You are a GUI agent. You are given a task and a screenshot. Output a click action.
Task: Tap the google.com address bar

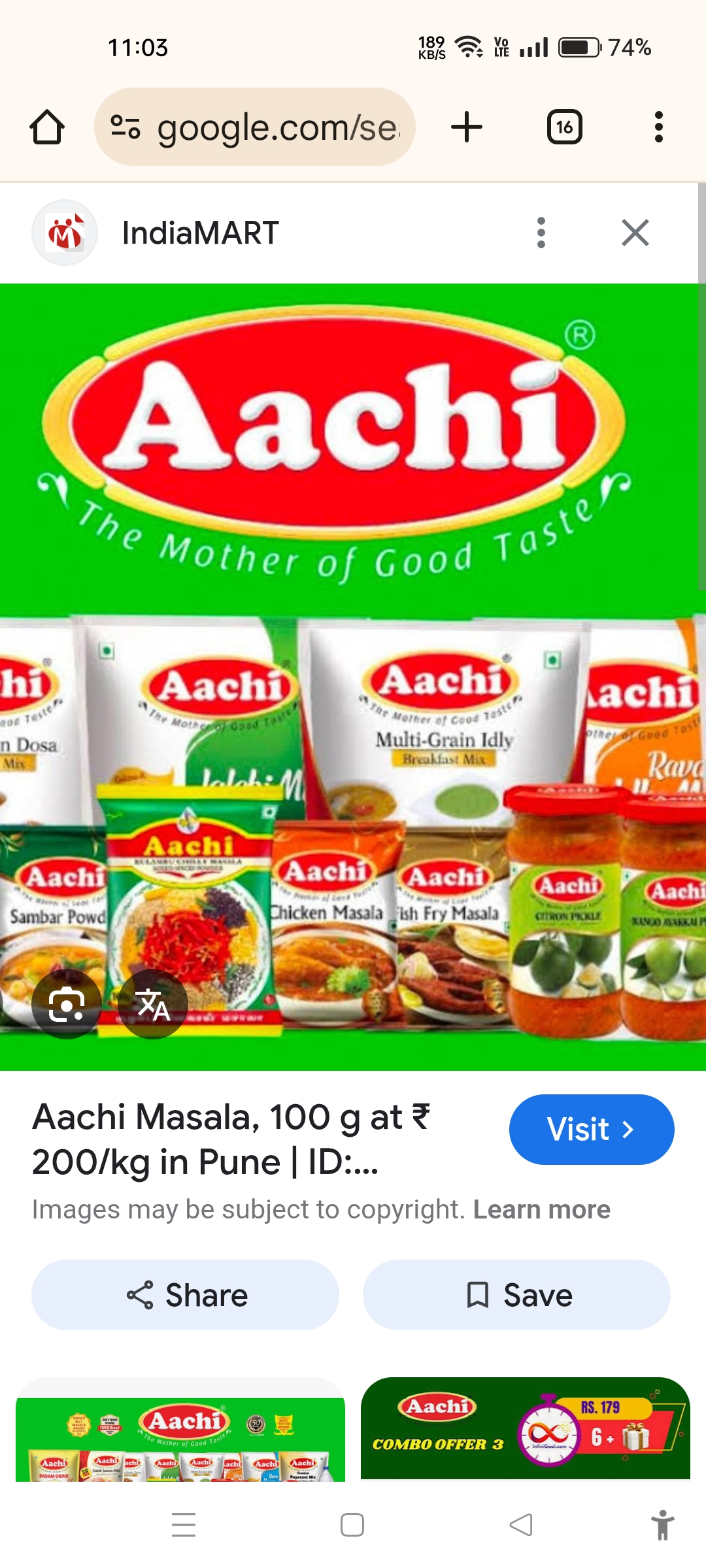[x=255, y=127]
